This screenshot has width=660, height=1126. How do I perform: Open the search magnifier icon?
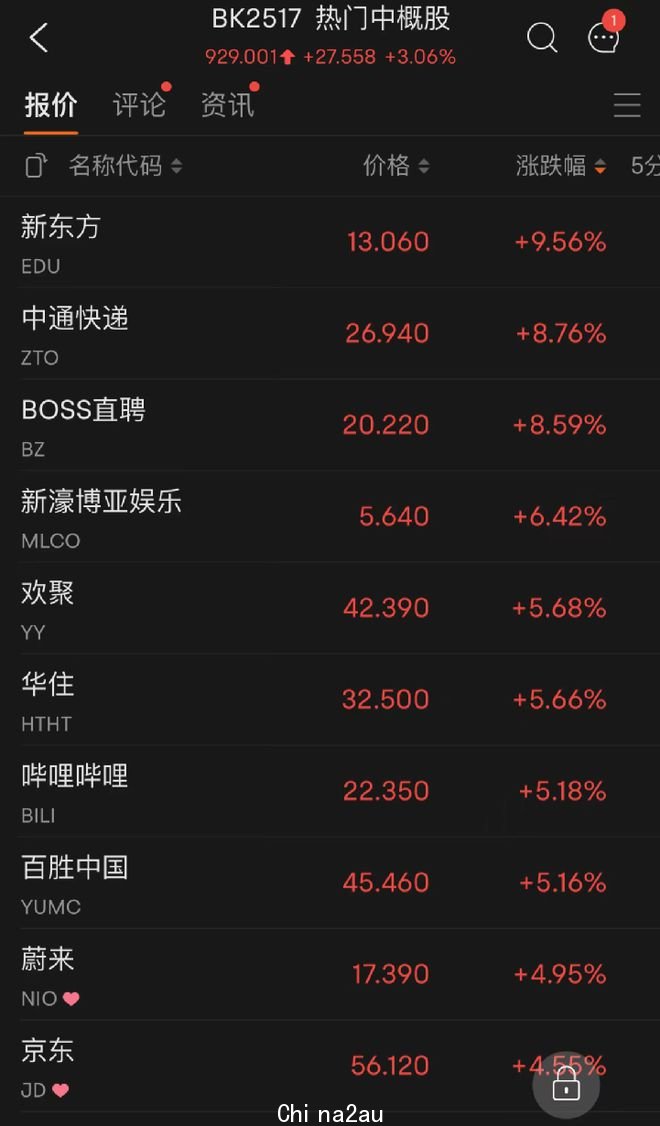tap(542, 37)
